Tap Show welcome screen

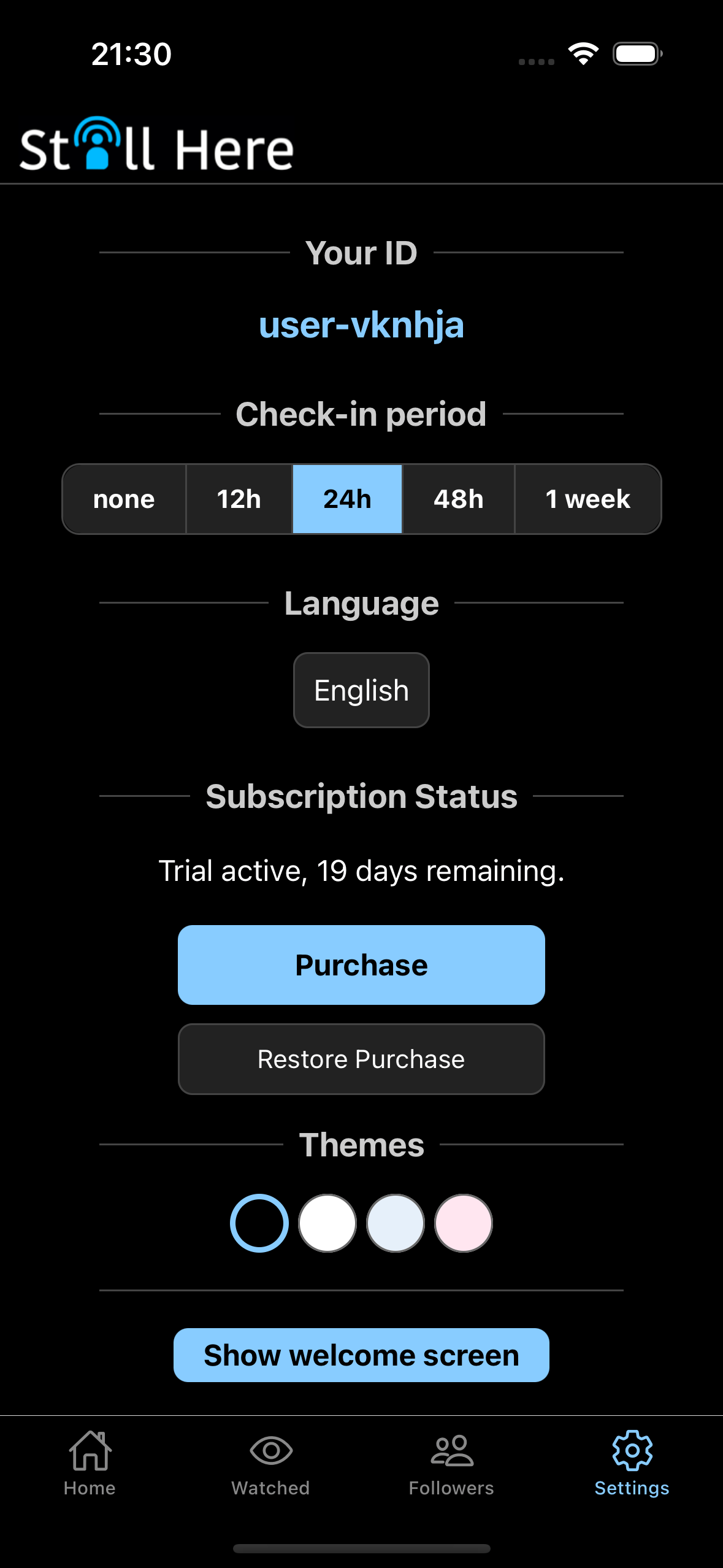361,1355
